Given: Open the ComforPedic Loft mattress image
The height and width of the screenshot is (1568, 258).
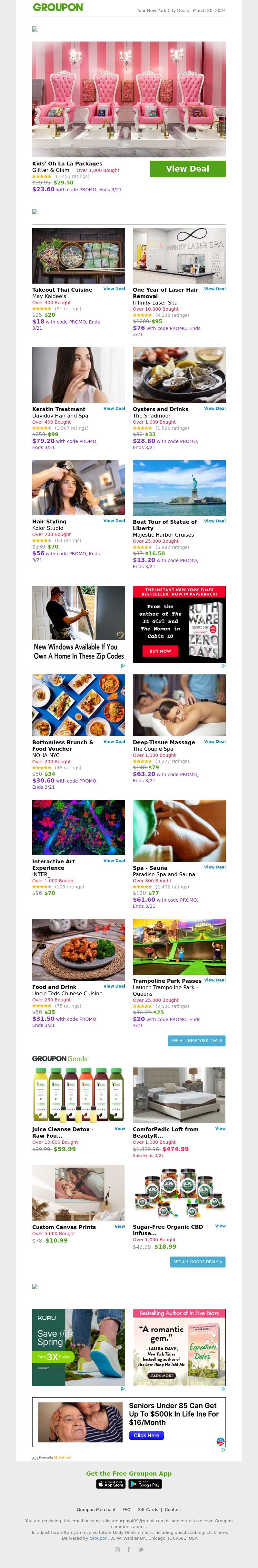Looking at the screenshot, I should pos(179,1095).
